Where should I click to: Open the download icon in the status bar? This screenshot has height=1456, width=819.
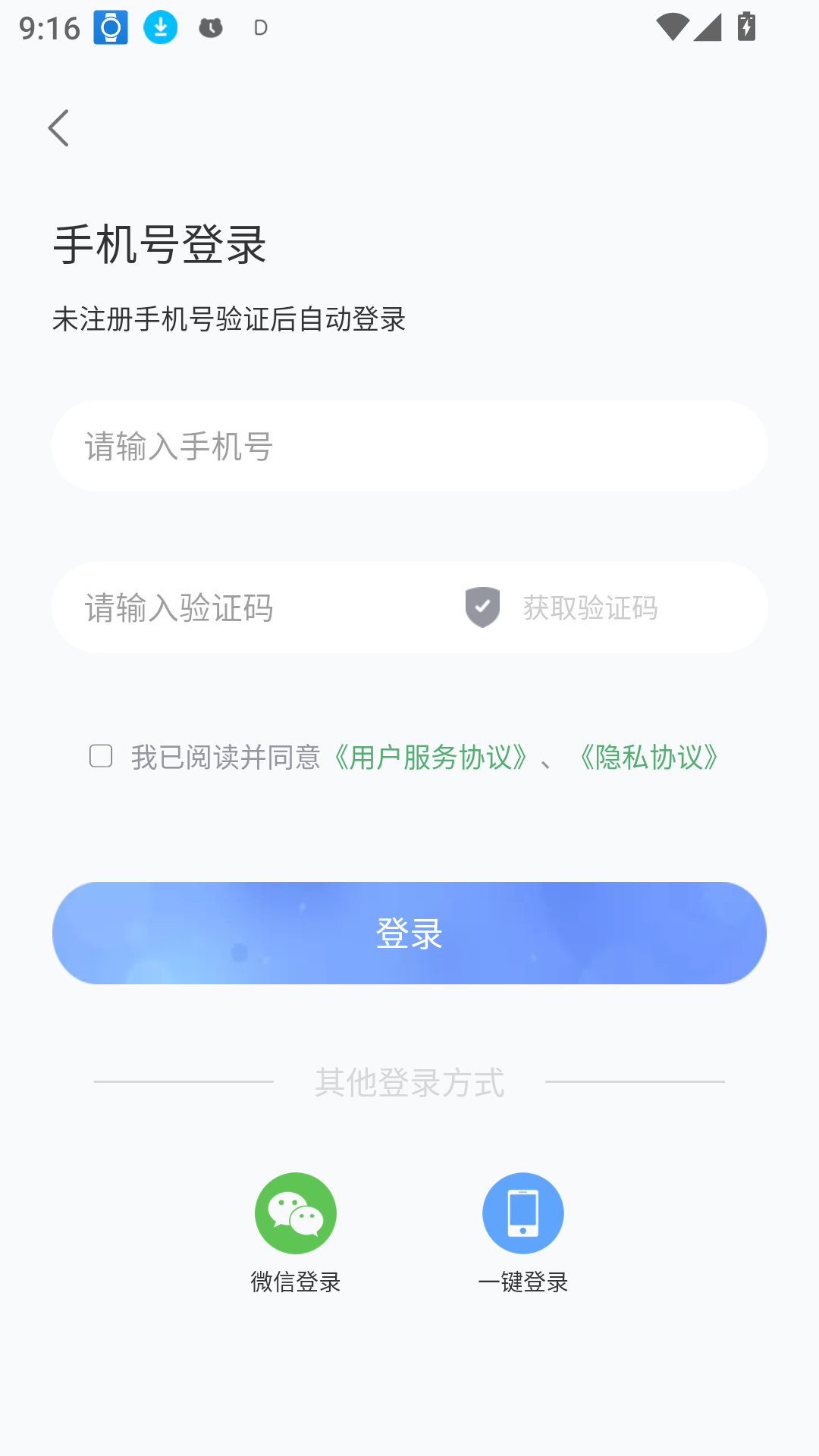(160, 27)
